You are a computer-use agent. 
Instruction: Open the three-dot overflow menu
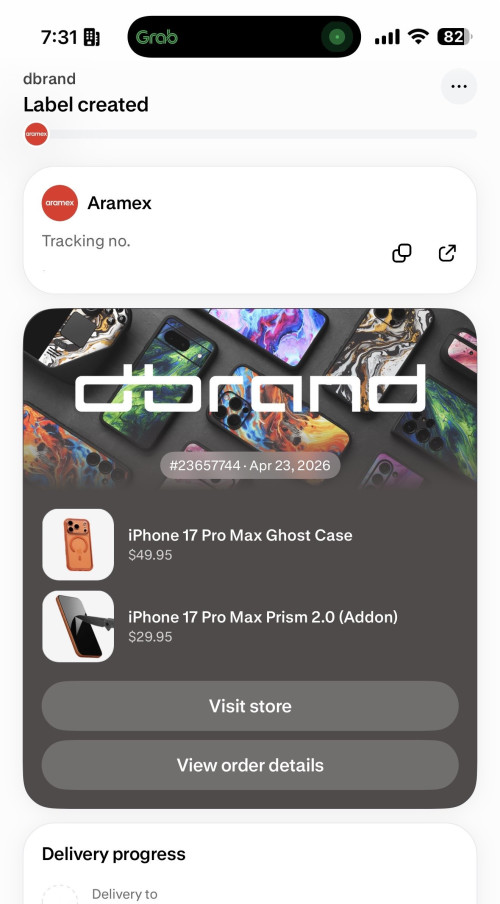[459, 86]
